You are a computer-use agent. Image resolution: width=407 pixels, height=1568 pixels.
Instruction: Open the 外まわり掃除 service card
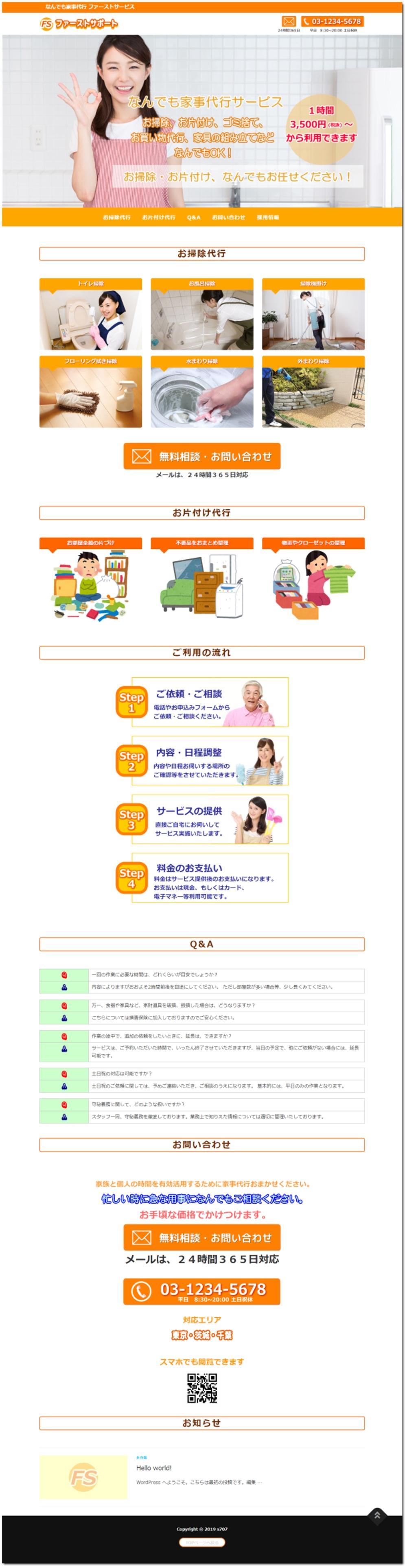pos(313,392)
